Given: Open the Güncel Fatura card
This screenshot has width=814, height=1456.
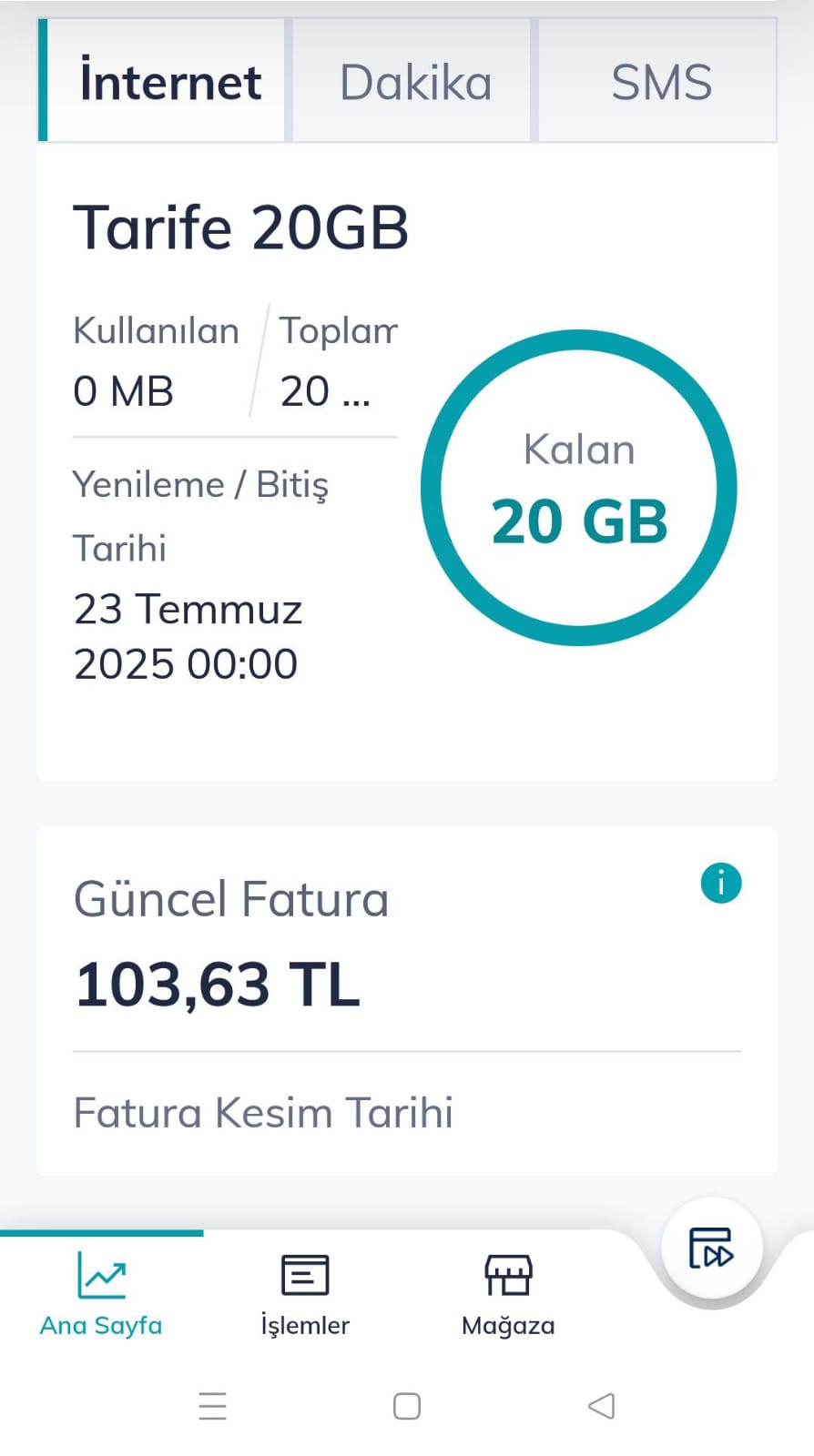Looking at the screenshot, I should [x=407, y=1001].
